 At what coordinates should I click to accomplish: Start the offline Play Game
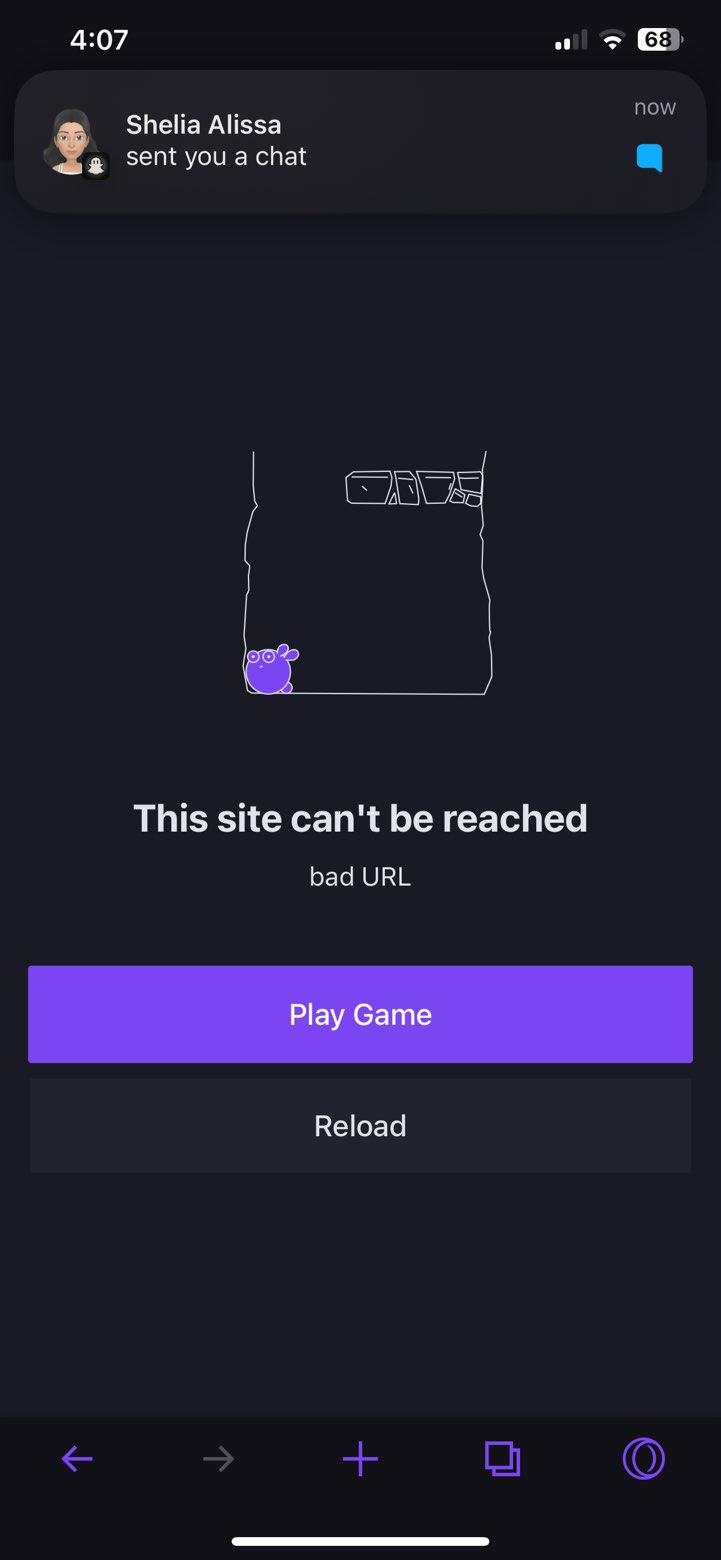(x=360, y=1014)
